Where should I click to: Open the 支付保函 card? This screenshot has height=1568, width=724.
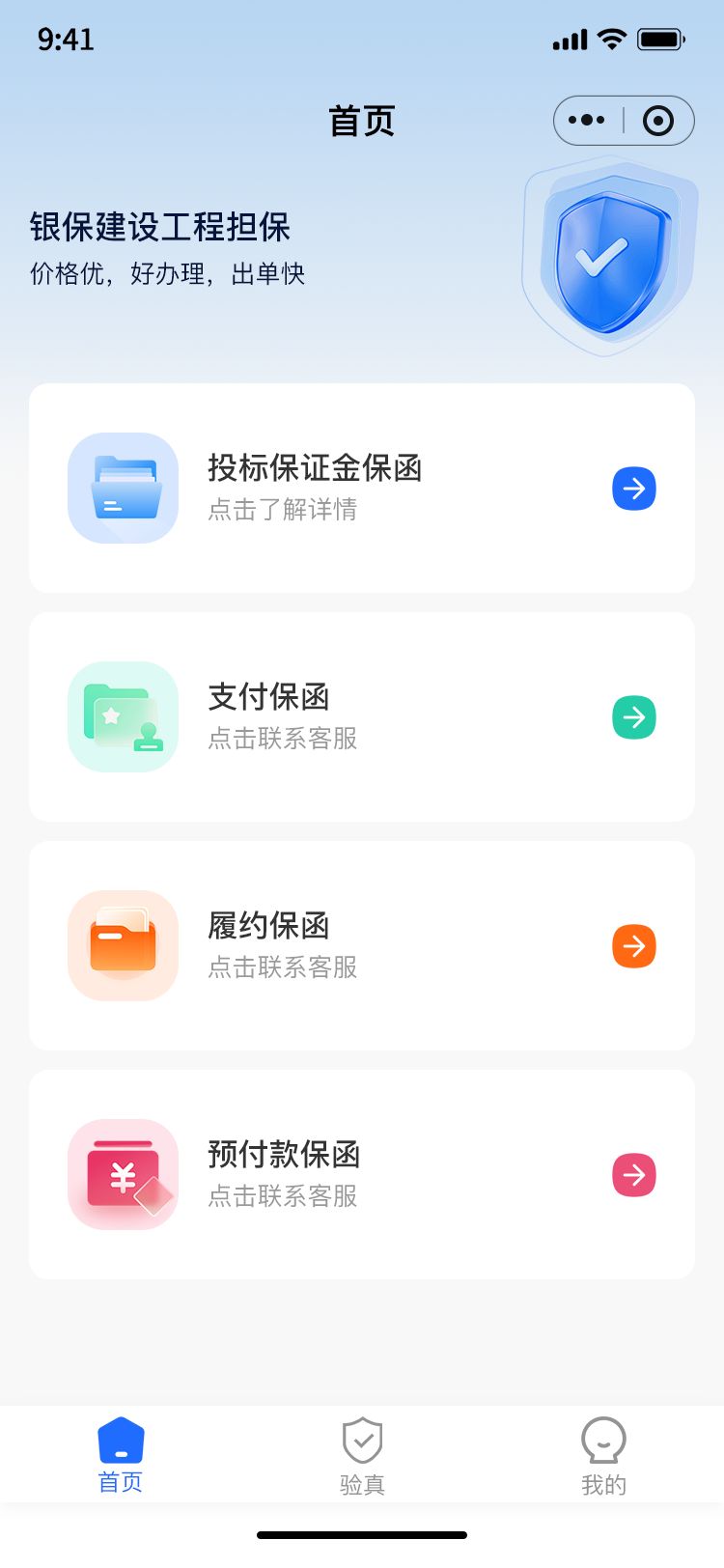tap(362, 716)
